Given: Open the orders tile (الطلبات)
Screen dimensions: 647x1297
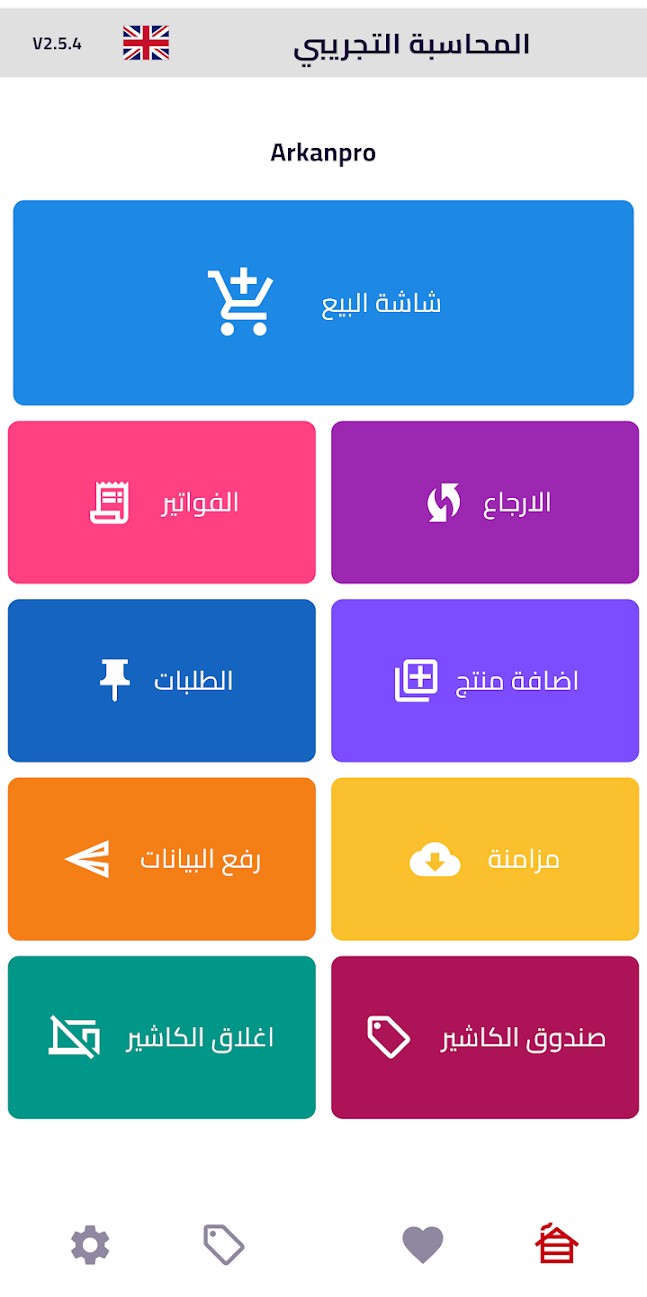Looking at the screenshot, I should coord(162,680).
